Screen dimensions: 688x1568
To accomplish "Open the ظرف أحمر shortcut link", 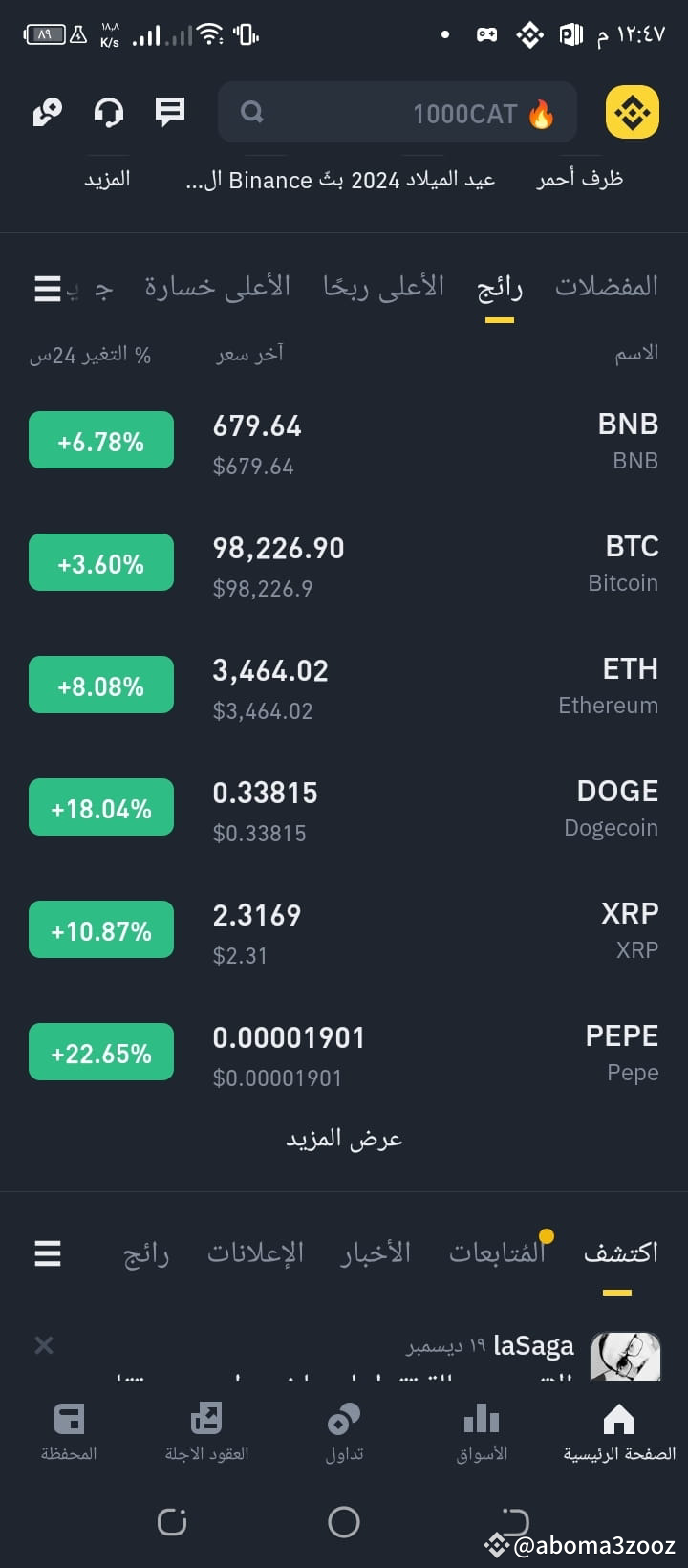I will pyautogui.click(x=577, y=179).
